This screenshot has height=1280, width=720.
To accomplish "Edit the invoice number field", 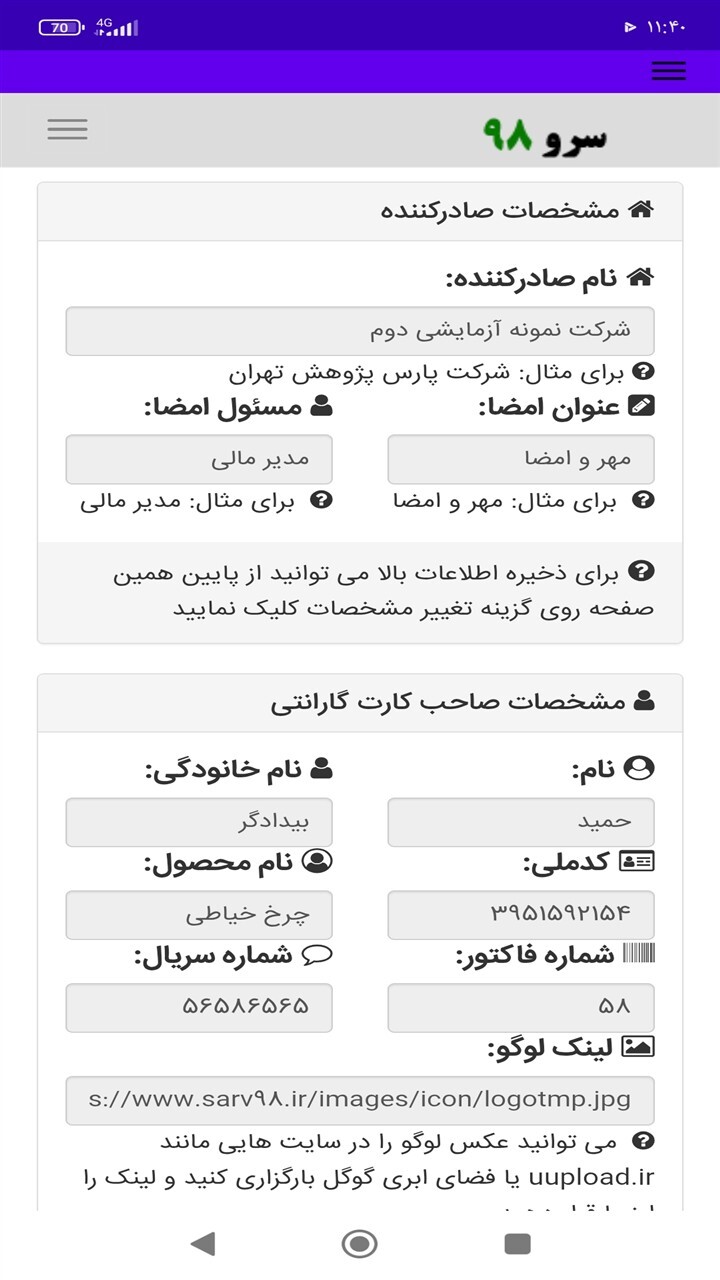I will pyautogui.click(x=521, y=1008).
